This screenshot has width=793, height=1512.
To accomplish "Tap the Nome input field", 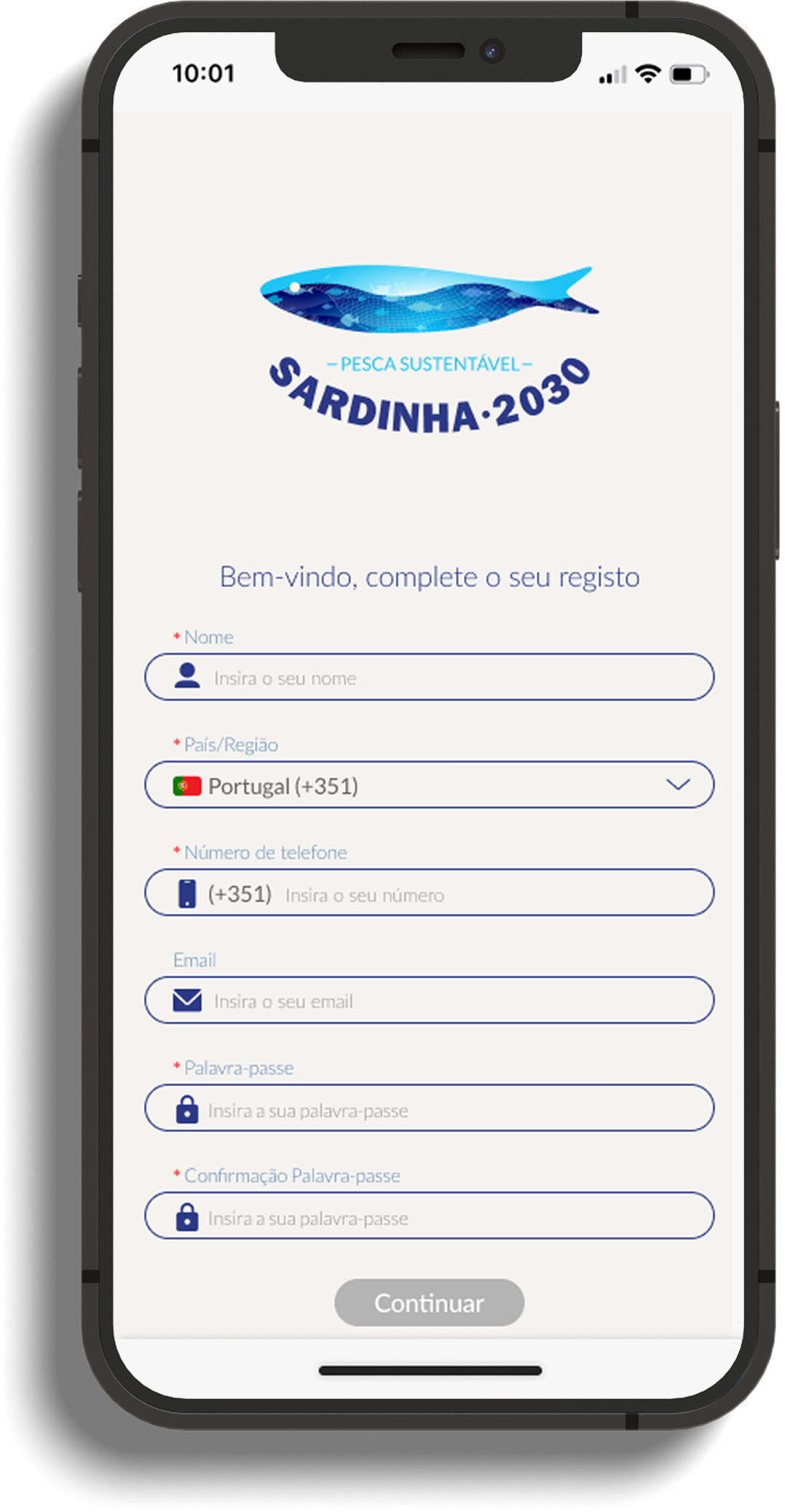I will coord(451,677).
